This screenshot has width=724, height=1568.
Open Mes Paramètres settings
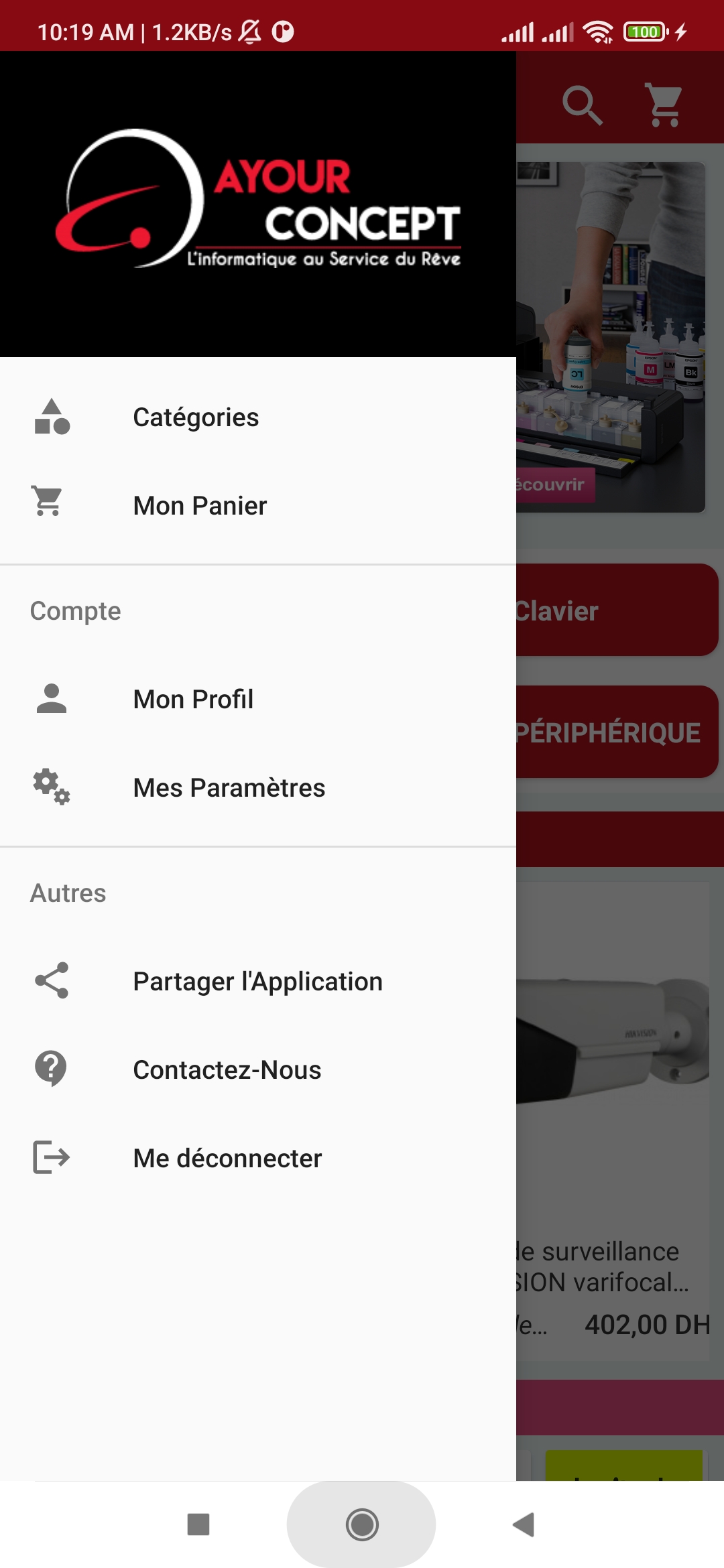coord(229,788)
